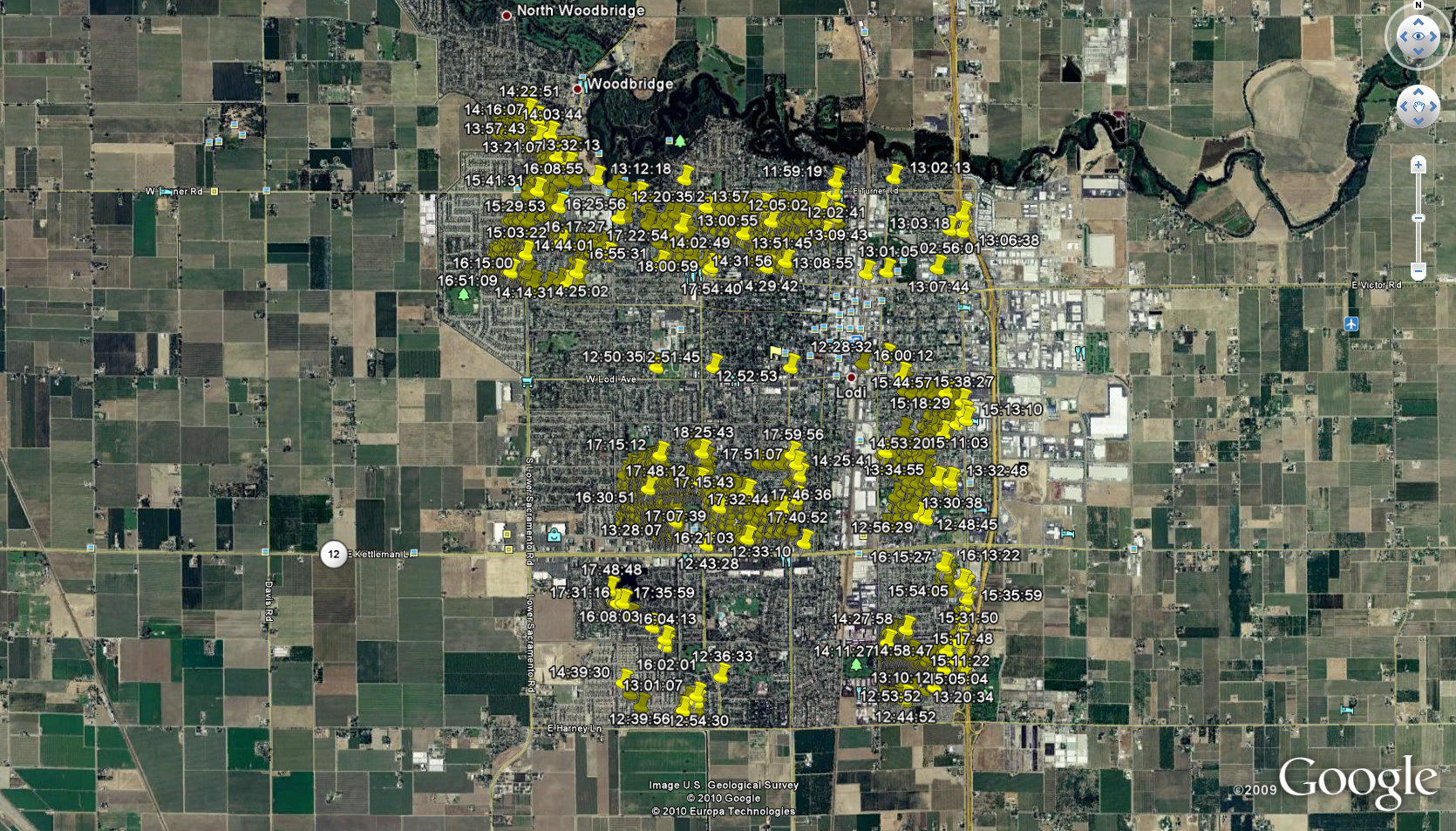Zoom in with the plus button
The height and width of the screenshot is (831, 1456).
pos(1419,165)
